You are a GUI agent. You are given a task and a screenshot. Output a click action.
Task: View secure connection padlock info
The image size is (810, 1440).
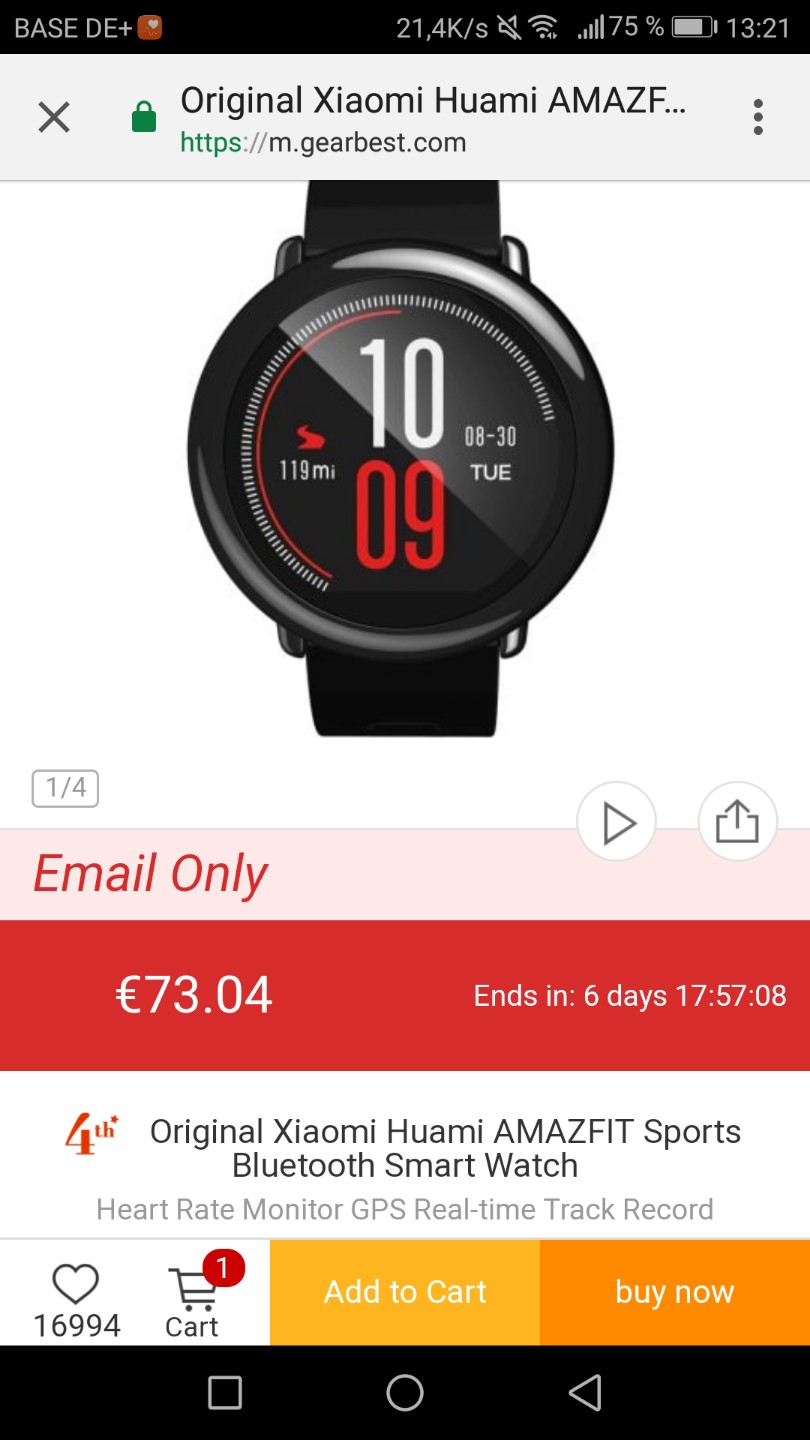tap(145, 118)
